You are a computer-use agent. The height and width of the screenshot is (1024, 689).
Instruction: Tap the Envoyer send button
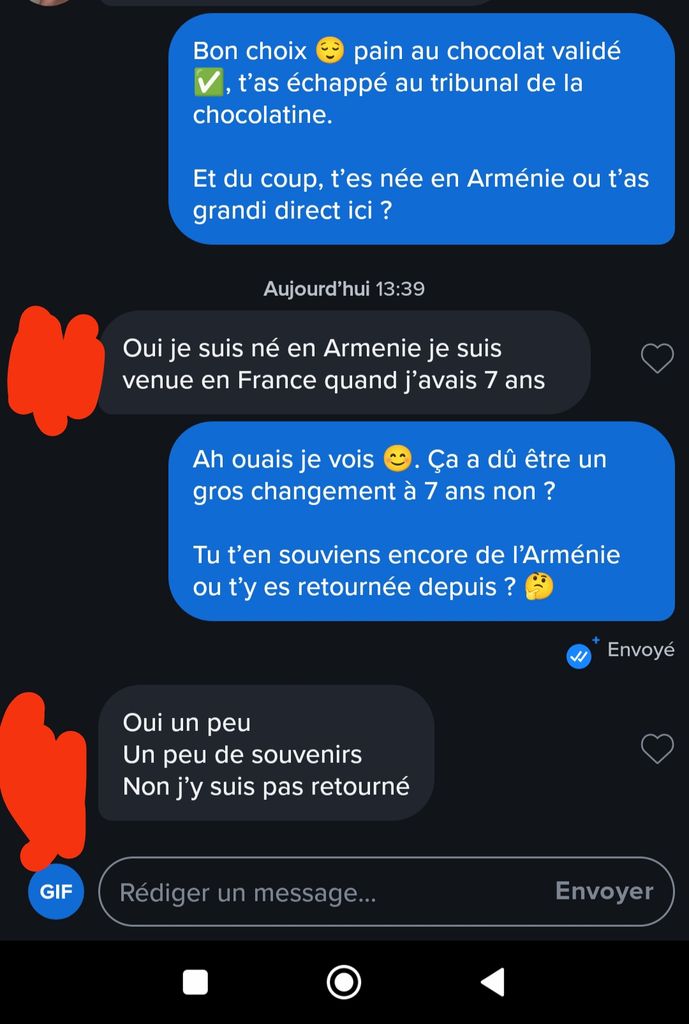[x=604, y=891]
